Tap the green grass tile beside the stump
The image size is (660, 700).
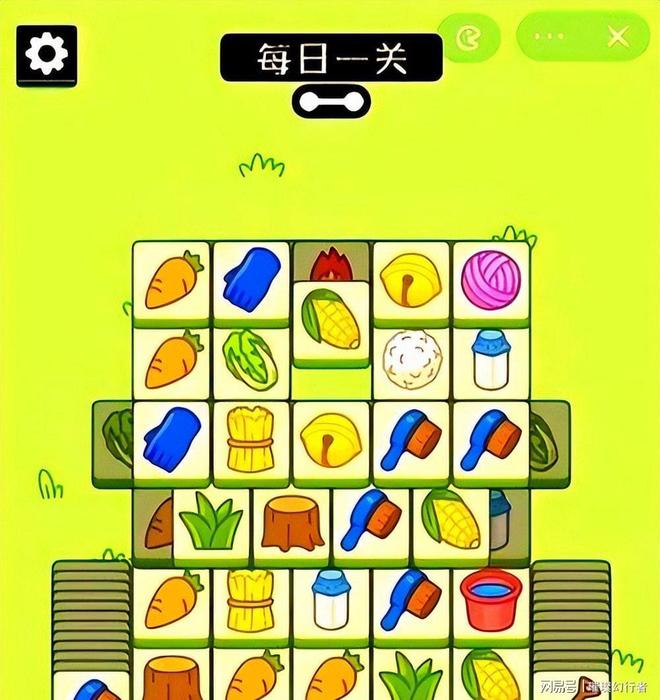pos(211,523)
